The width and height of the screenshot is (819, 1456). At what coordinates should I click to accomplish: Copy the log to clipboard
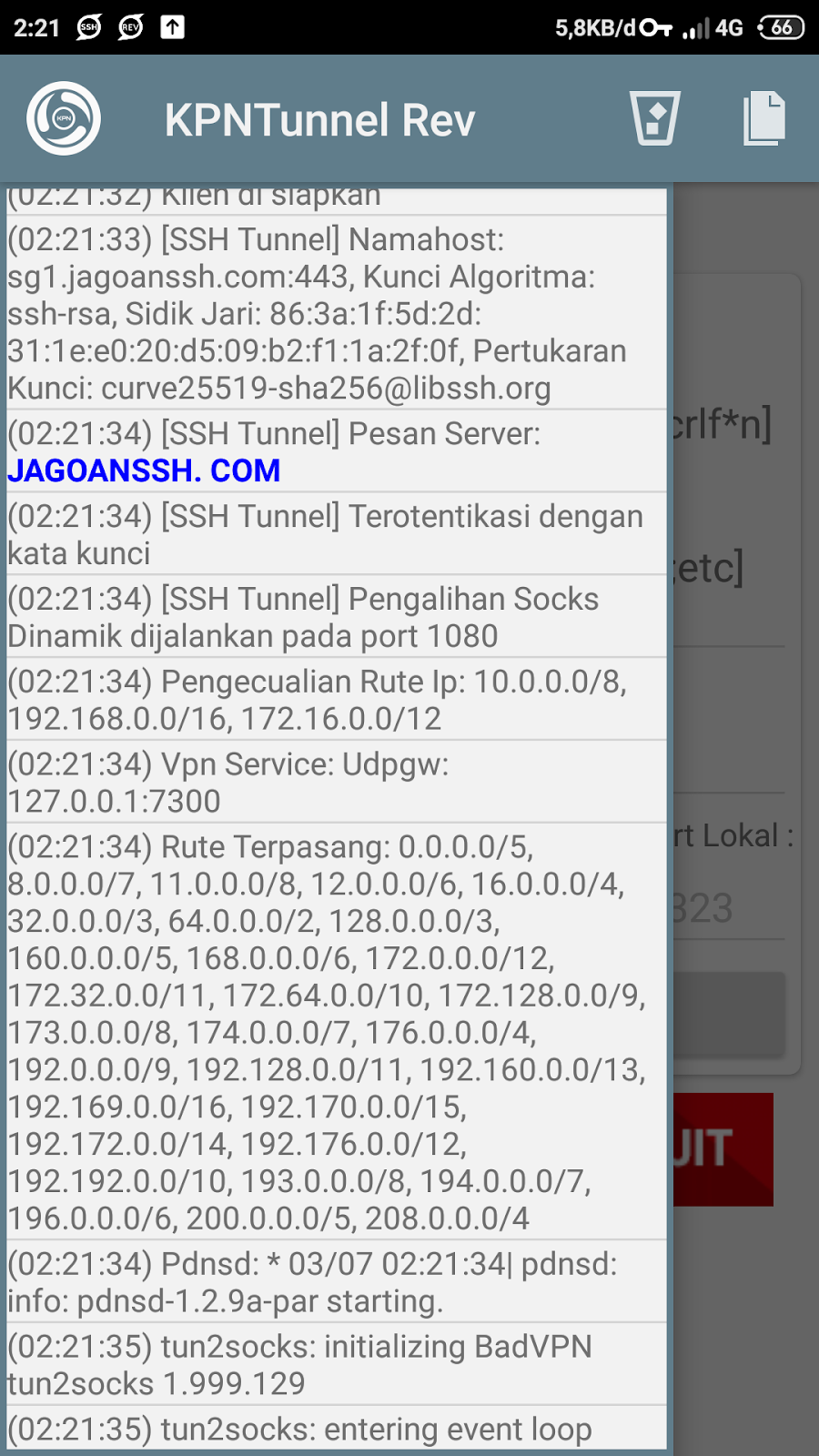(x=763, y=118)
